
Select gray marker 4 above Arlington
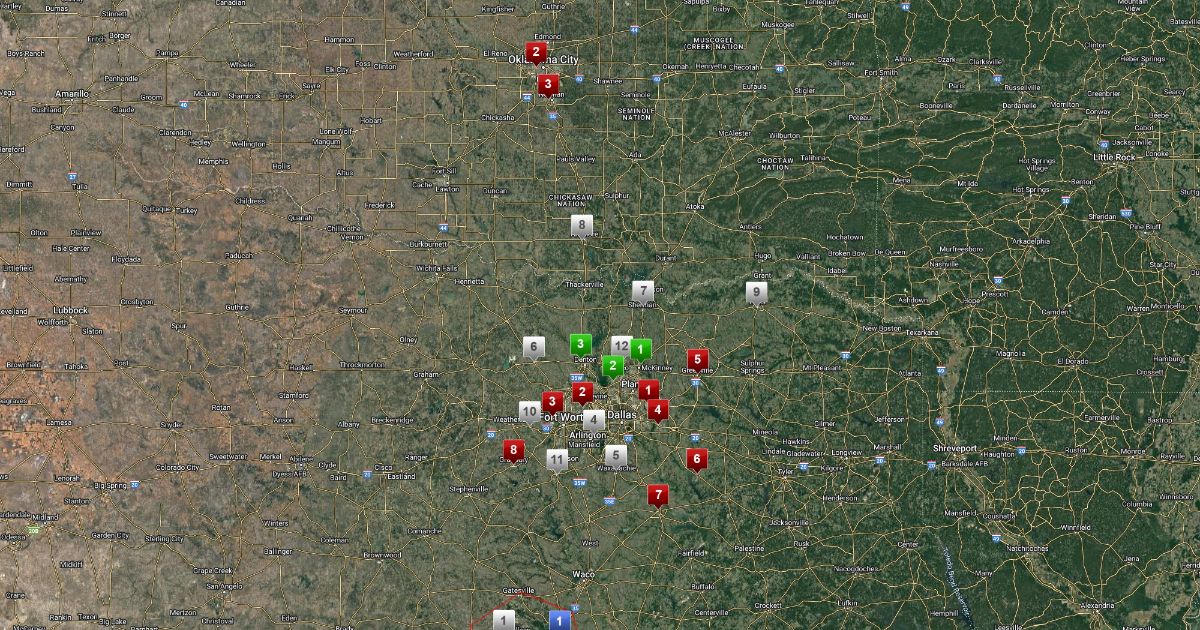tap(594, 420)
